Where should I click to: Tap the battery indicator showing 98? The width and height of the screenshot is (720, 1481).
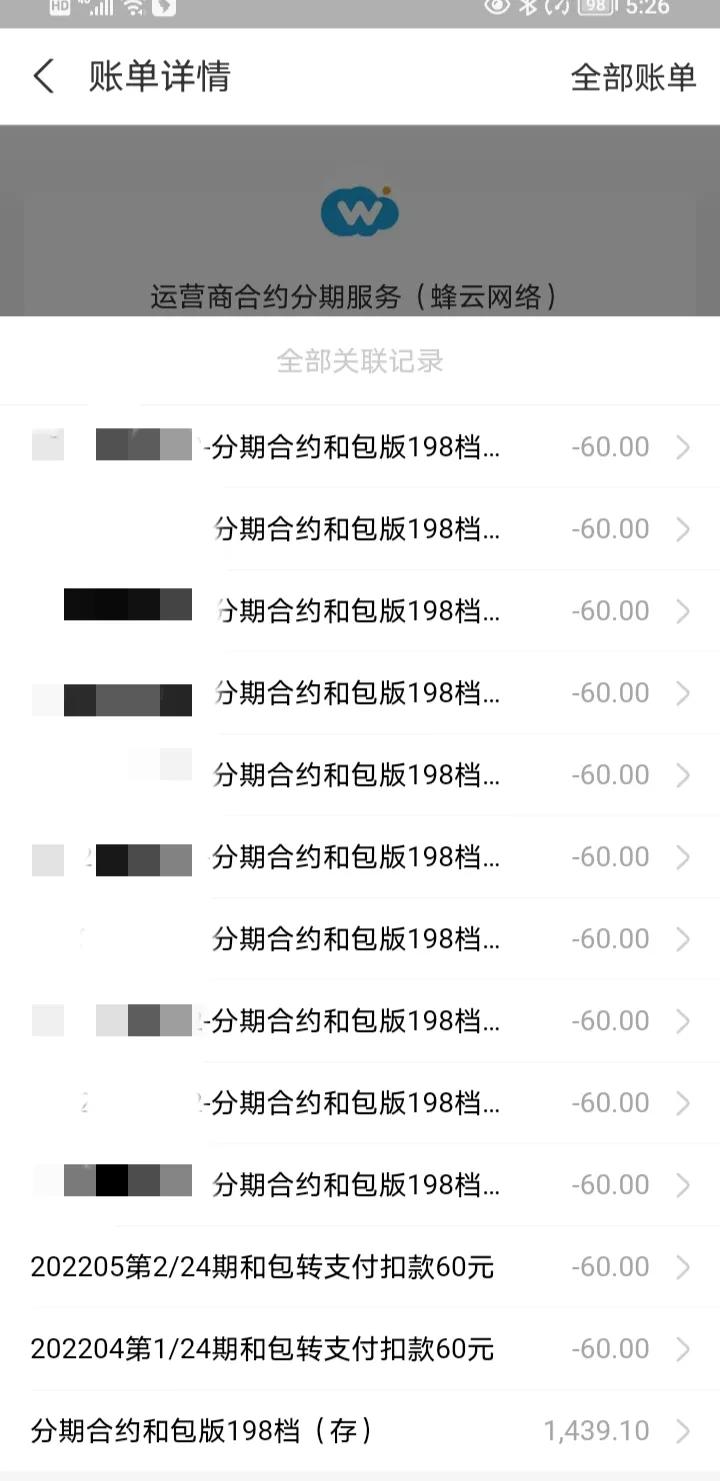(x=598, y=12)
